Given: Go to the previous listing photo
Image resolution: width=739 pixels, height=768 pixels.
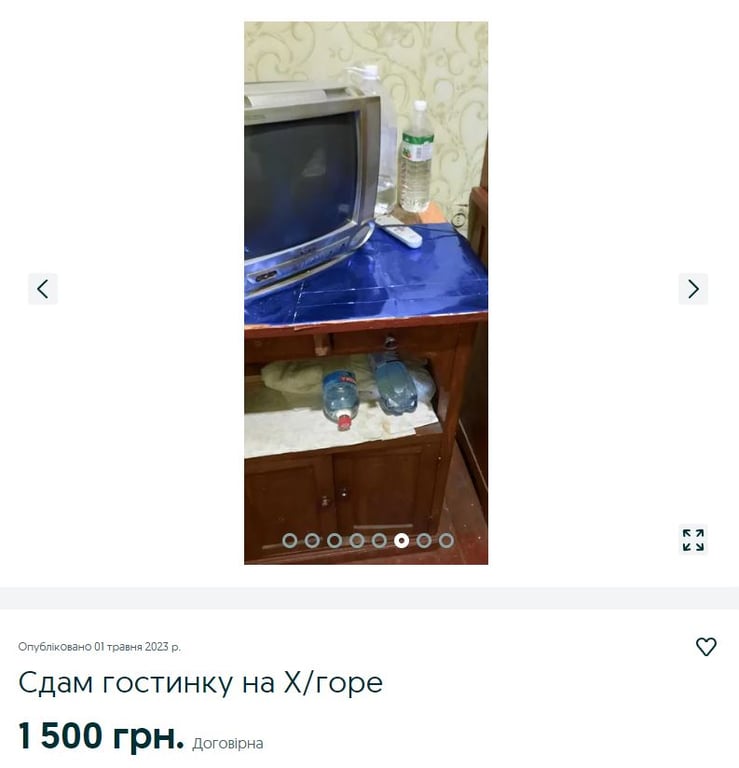Looking at the screenshot, I should (42, 289).
